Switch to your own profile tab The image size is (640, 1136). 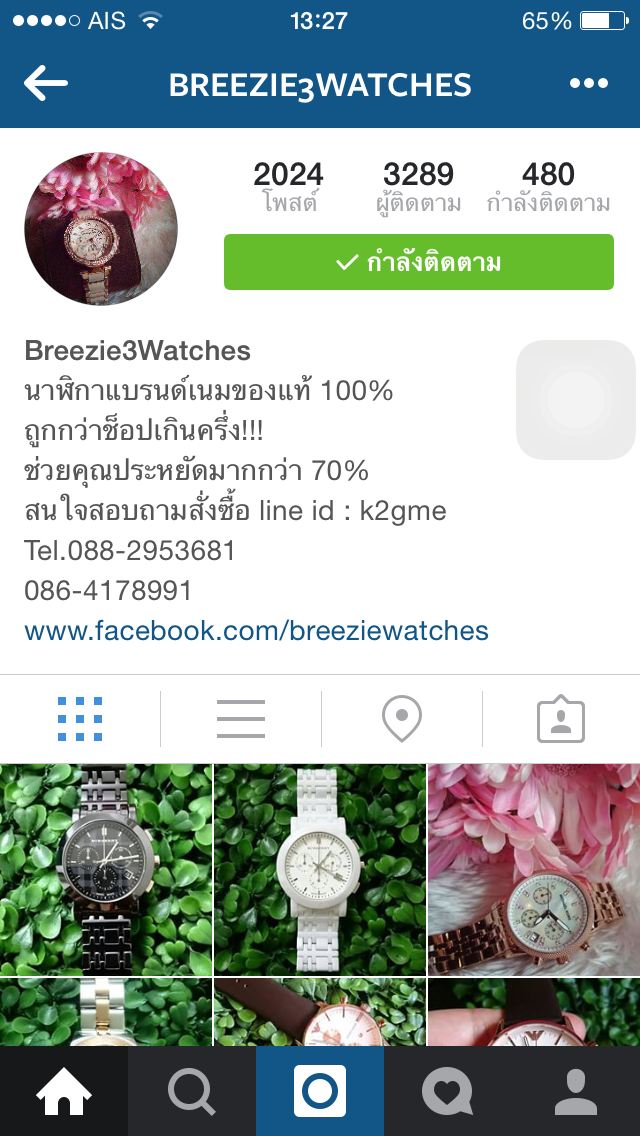576,1091
